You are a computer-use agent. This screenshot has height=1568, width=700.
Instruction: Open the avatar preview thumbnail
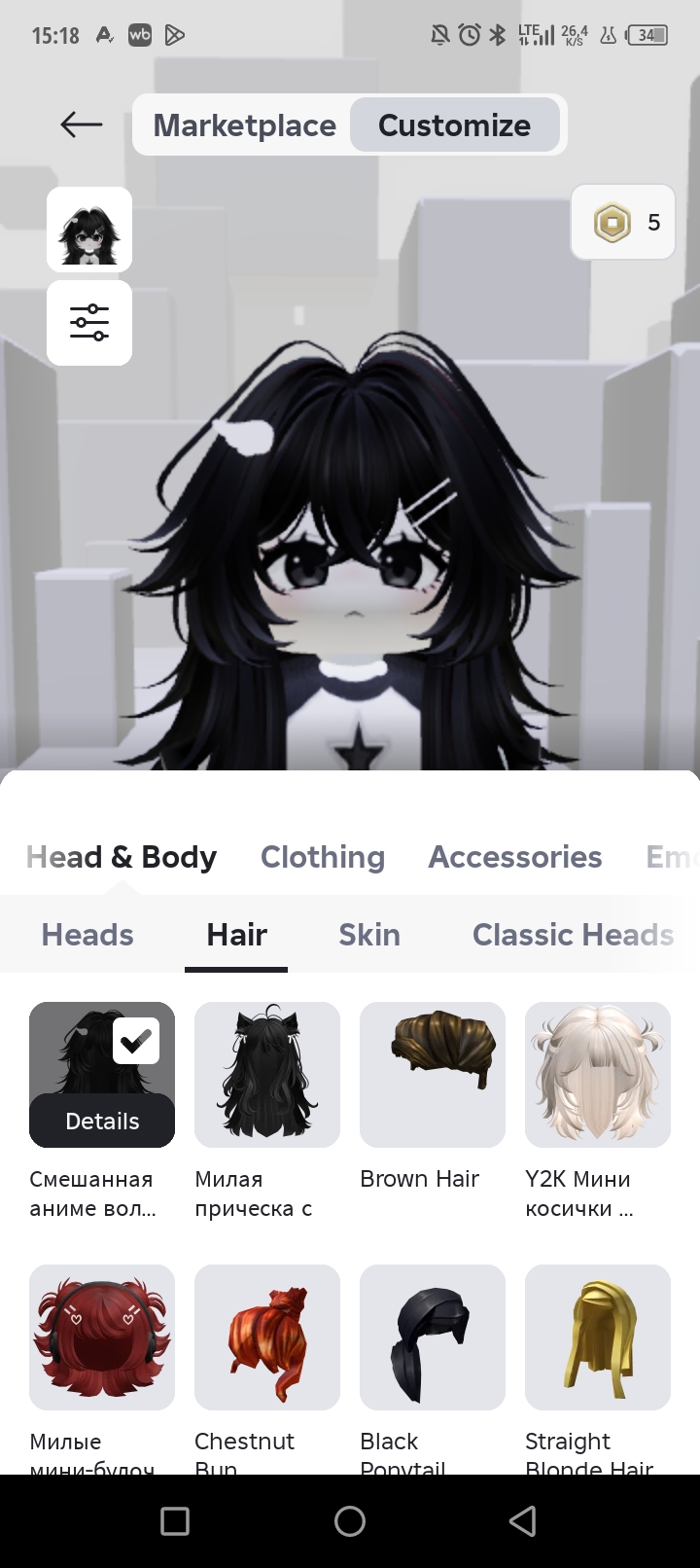pyautogui.click(x=89, y=229)
